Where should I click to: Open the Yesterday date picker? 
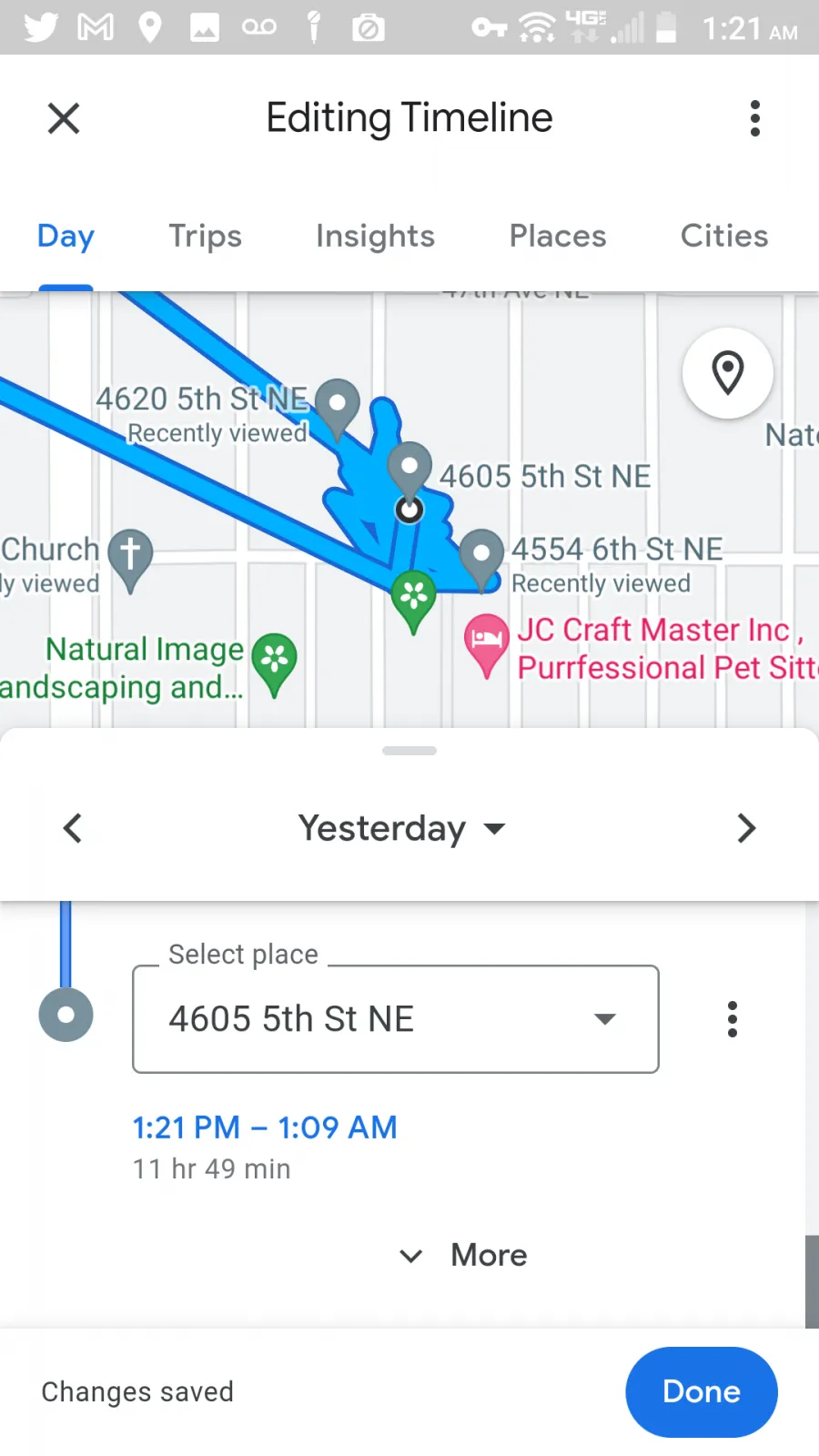[401, 828]
